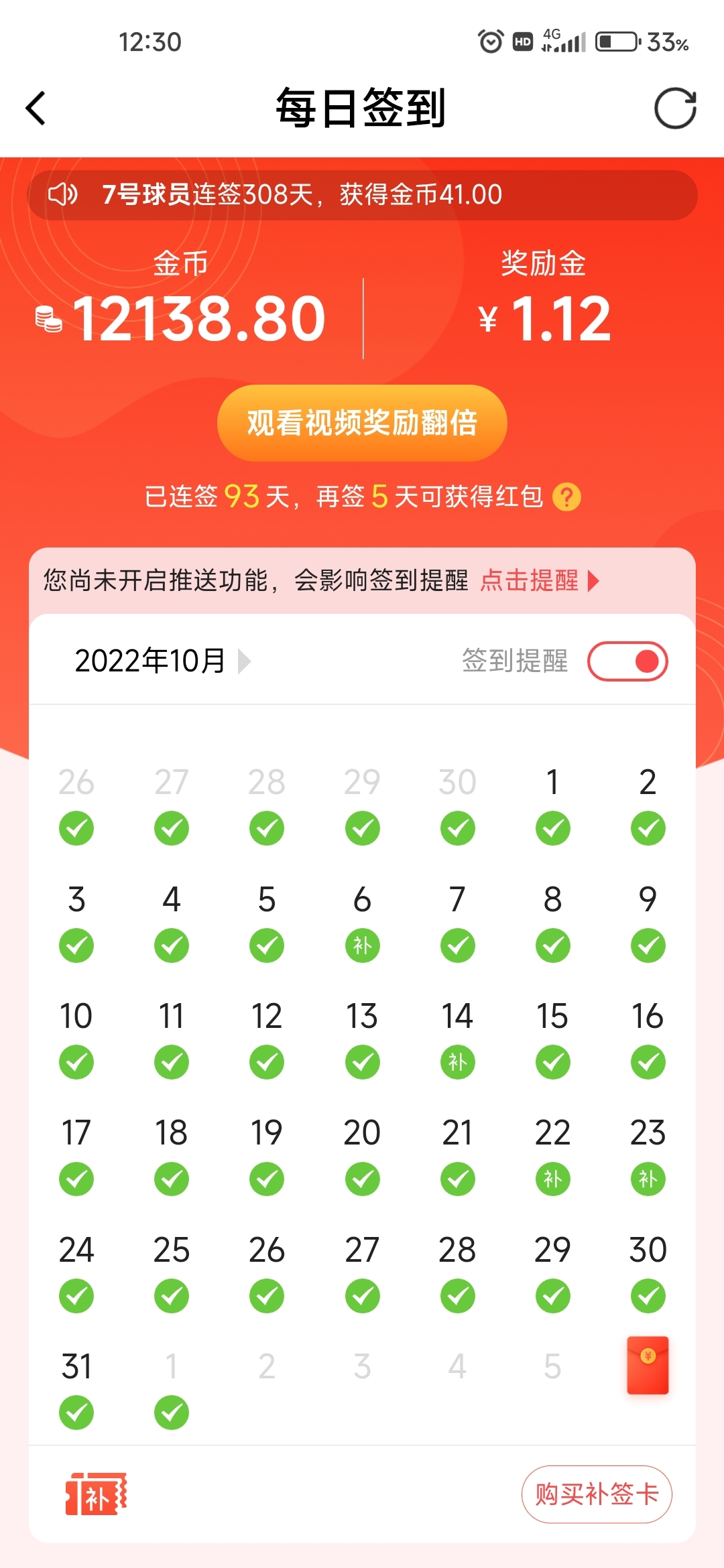Open the question mark help icon
Image resolution: width=724 pixels, height=1568 pixels.
[566, 497]
